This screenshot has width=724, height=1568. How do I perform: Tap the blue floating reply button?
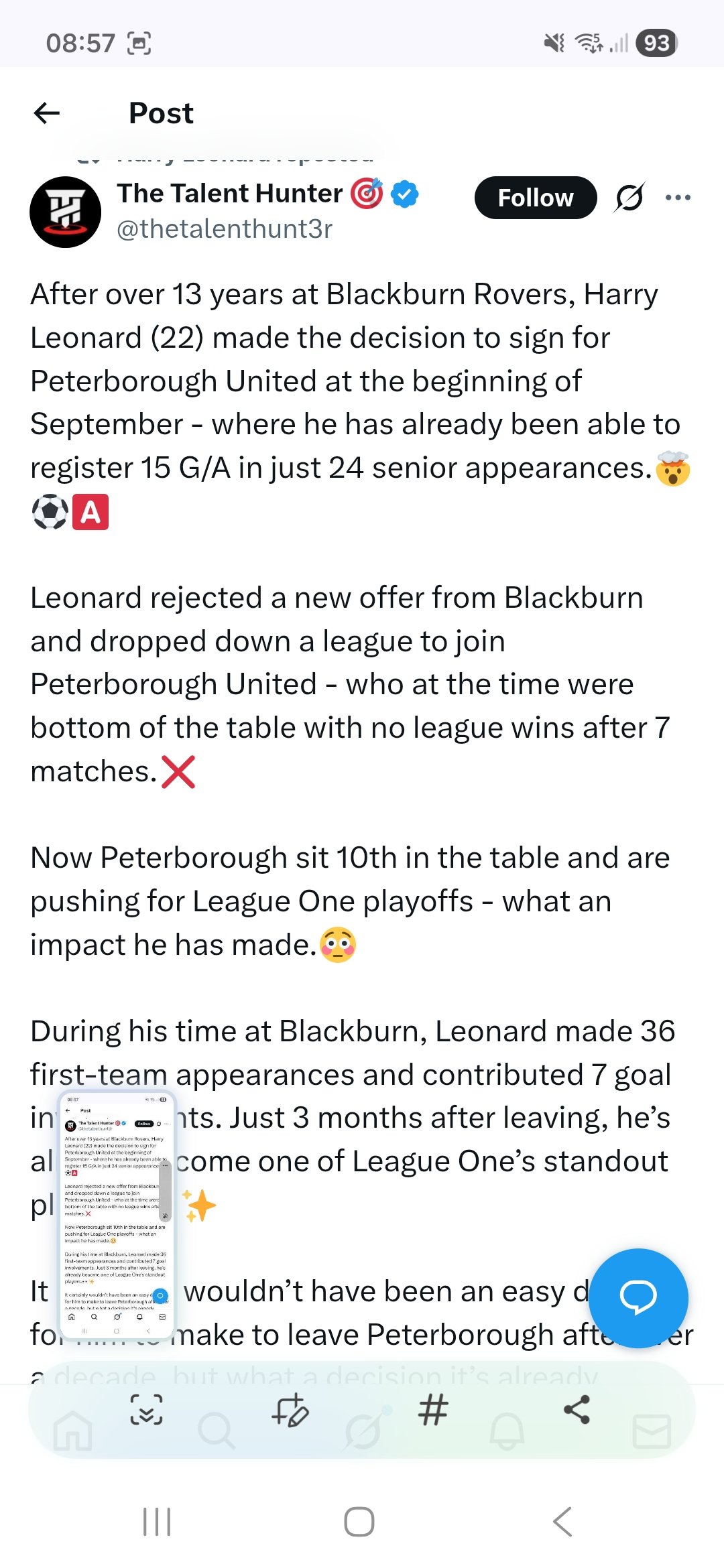(638, 1297)
